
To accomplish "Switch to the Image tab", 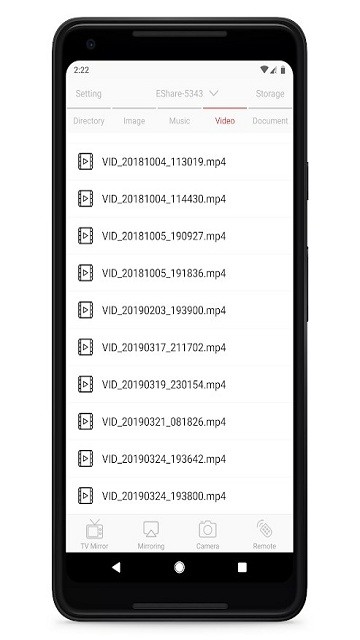I will [x=134, y=121].
